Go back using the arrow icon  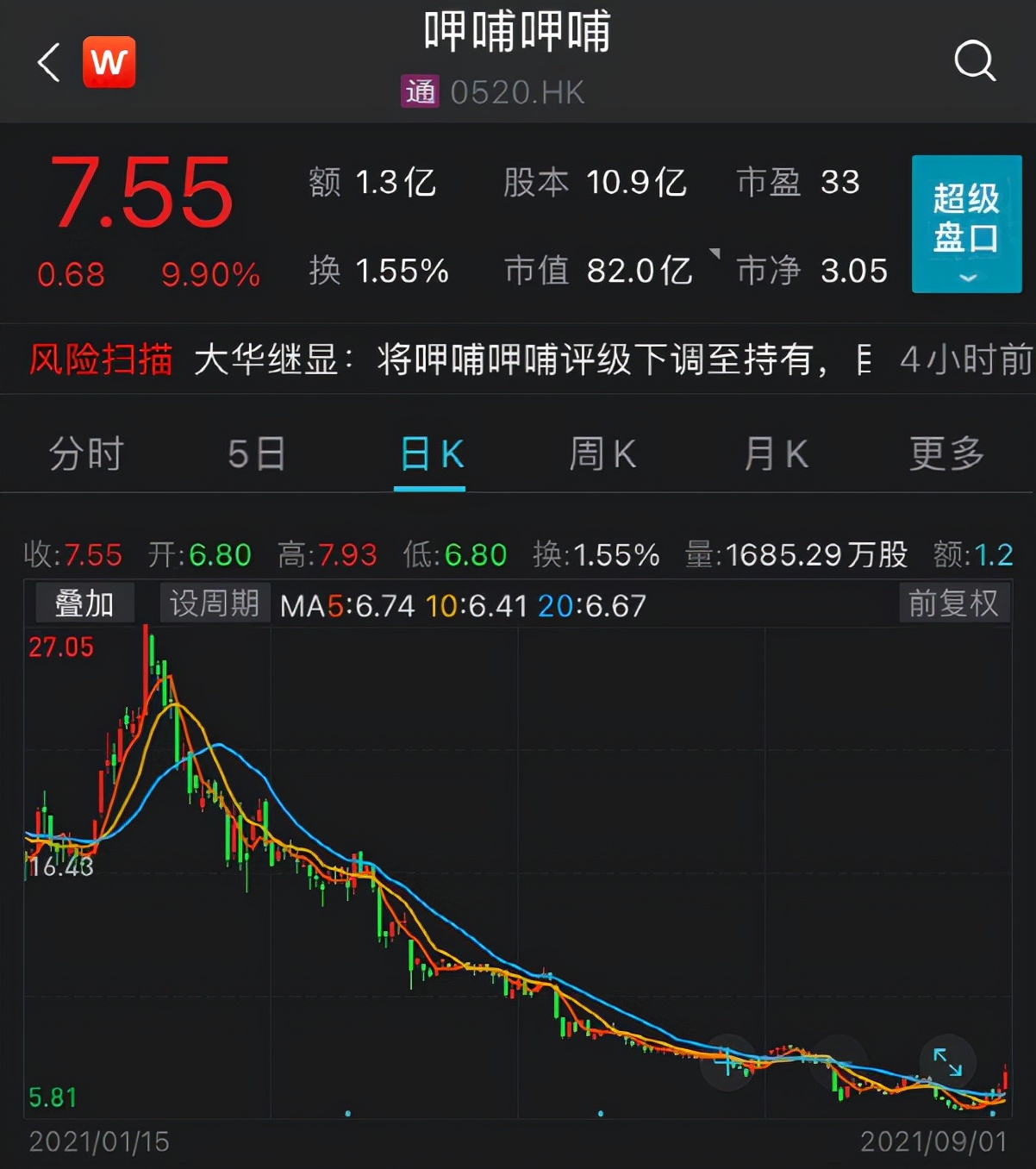click(x=49, y=62)
